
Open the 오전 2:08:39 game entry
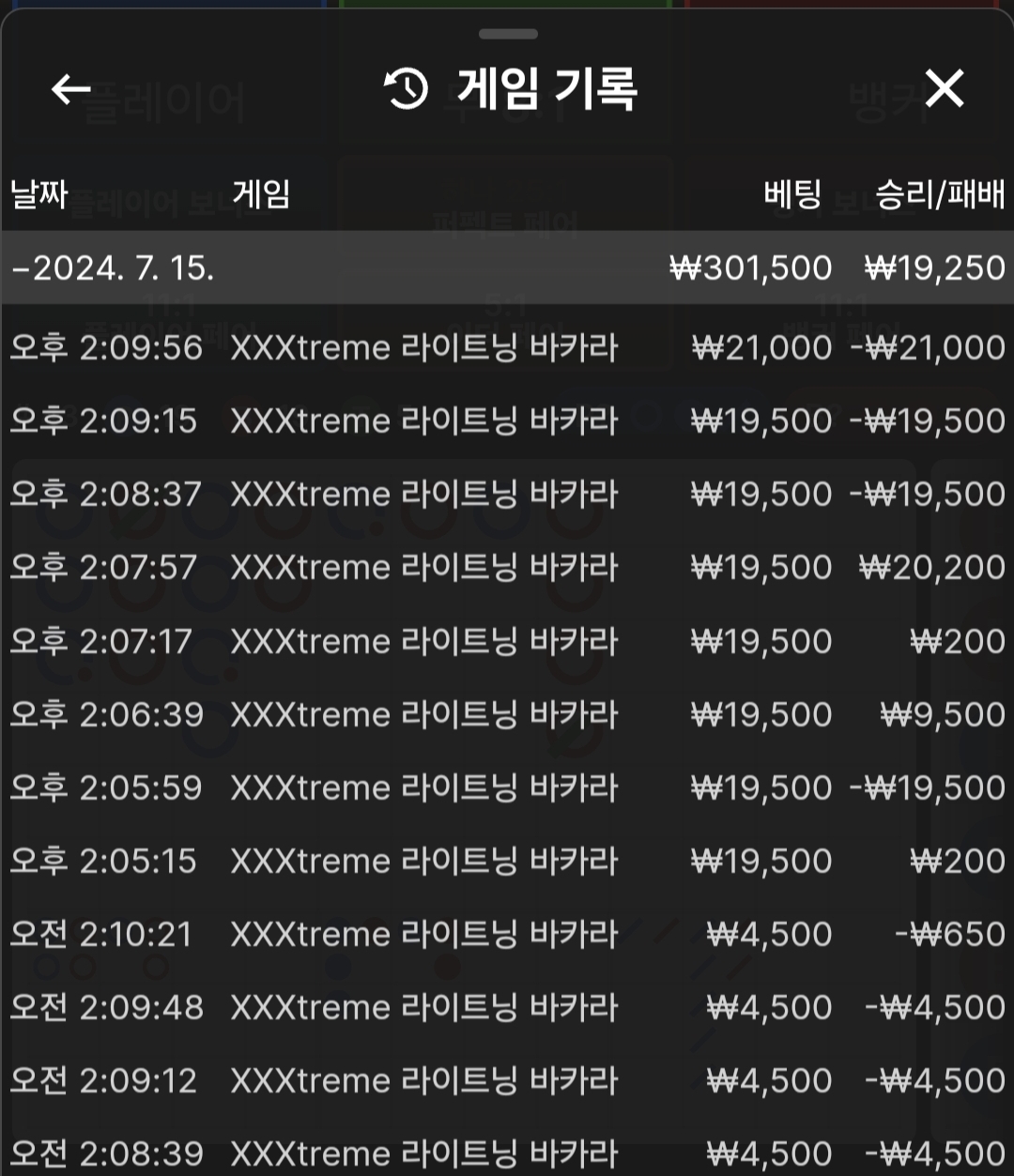[x=507, y=1154]
